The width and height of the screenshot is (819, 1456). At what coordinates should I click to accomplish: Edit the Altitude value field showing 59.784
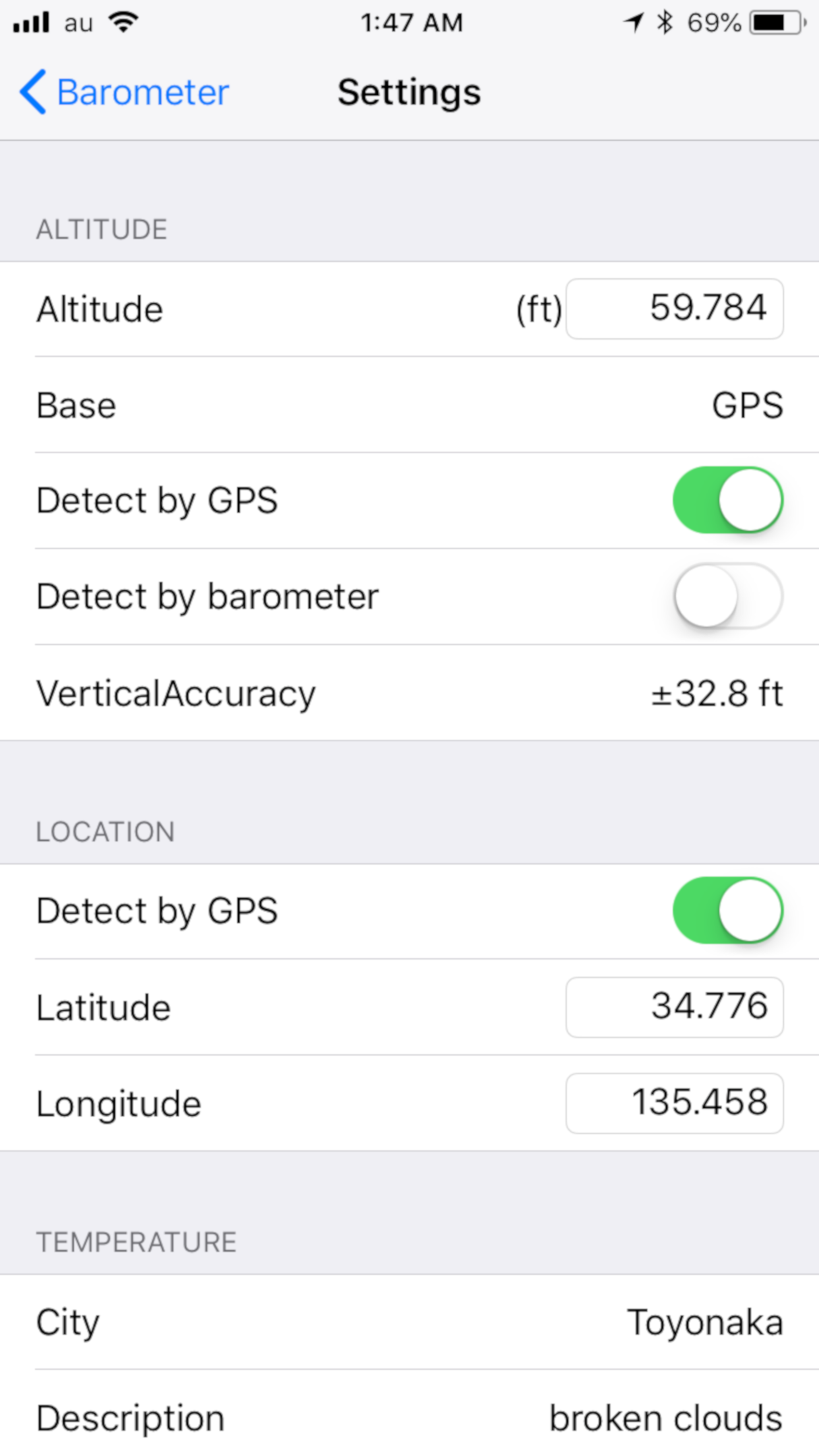pos(674,308)
